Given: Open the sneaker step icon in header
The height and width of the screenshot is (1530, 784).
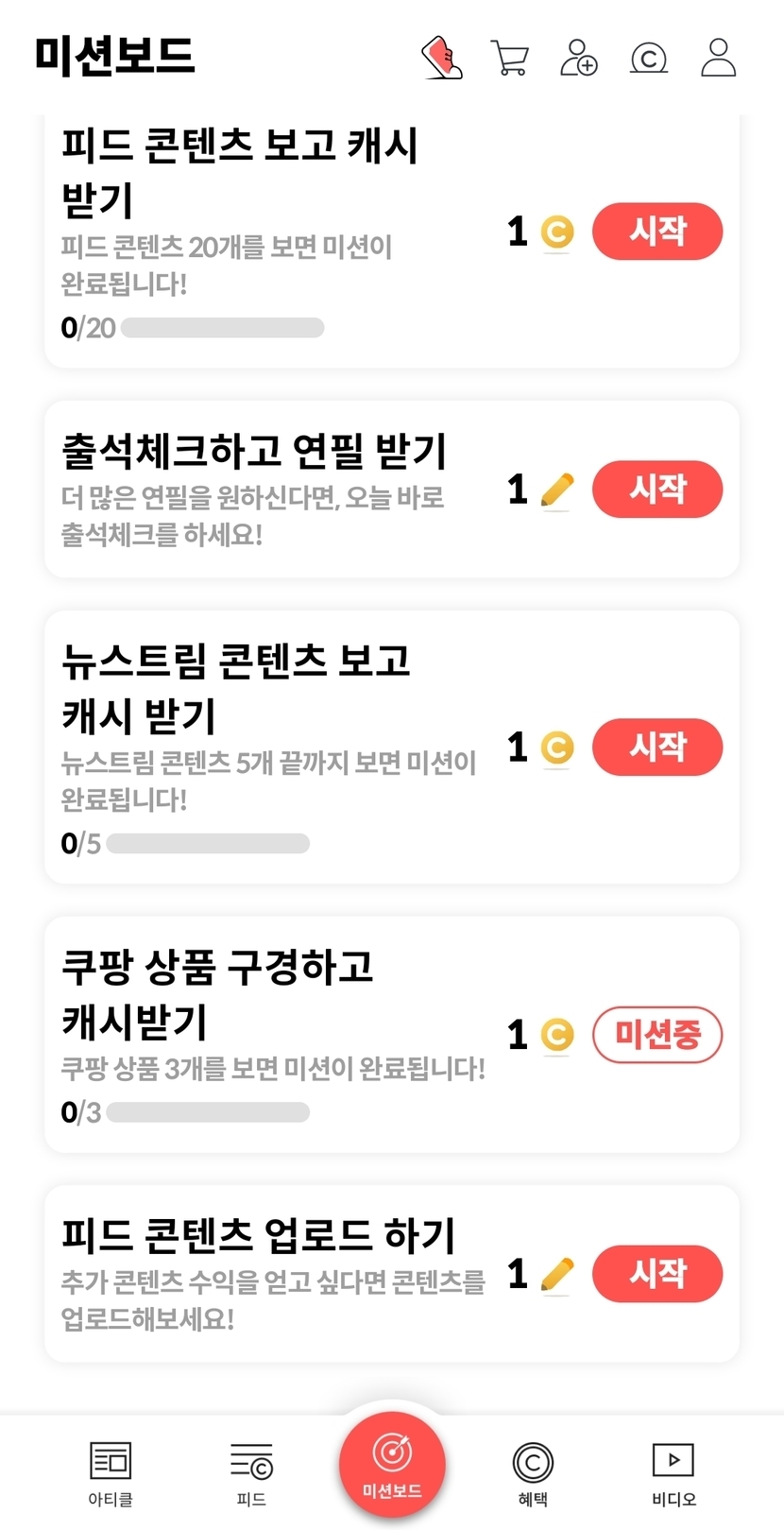Looking at the screenshot, I should click(441, 58).
